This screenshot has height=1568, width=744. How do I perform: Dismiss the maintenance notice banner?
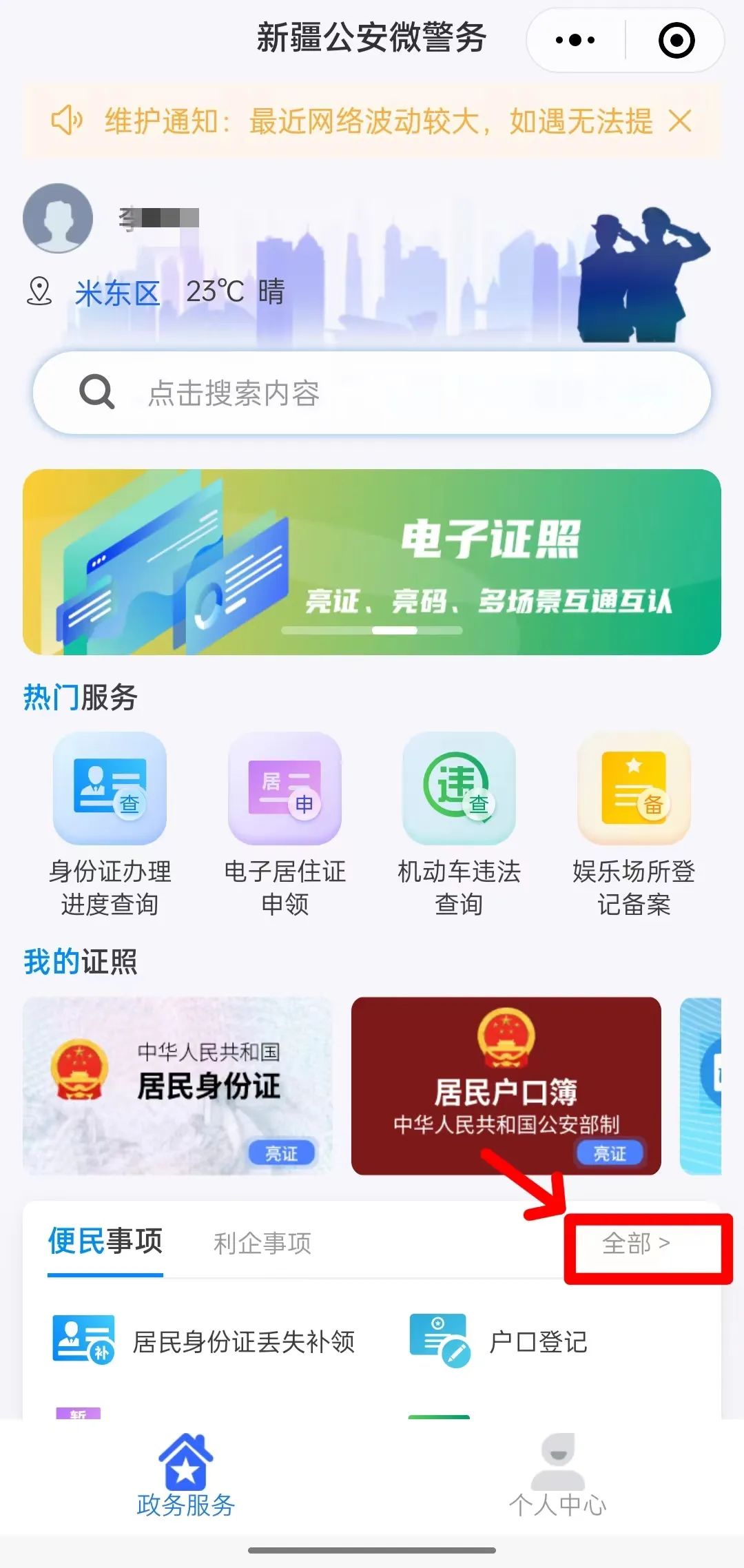(x=679, y=122)
